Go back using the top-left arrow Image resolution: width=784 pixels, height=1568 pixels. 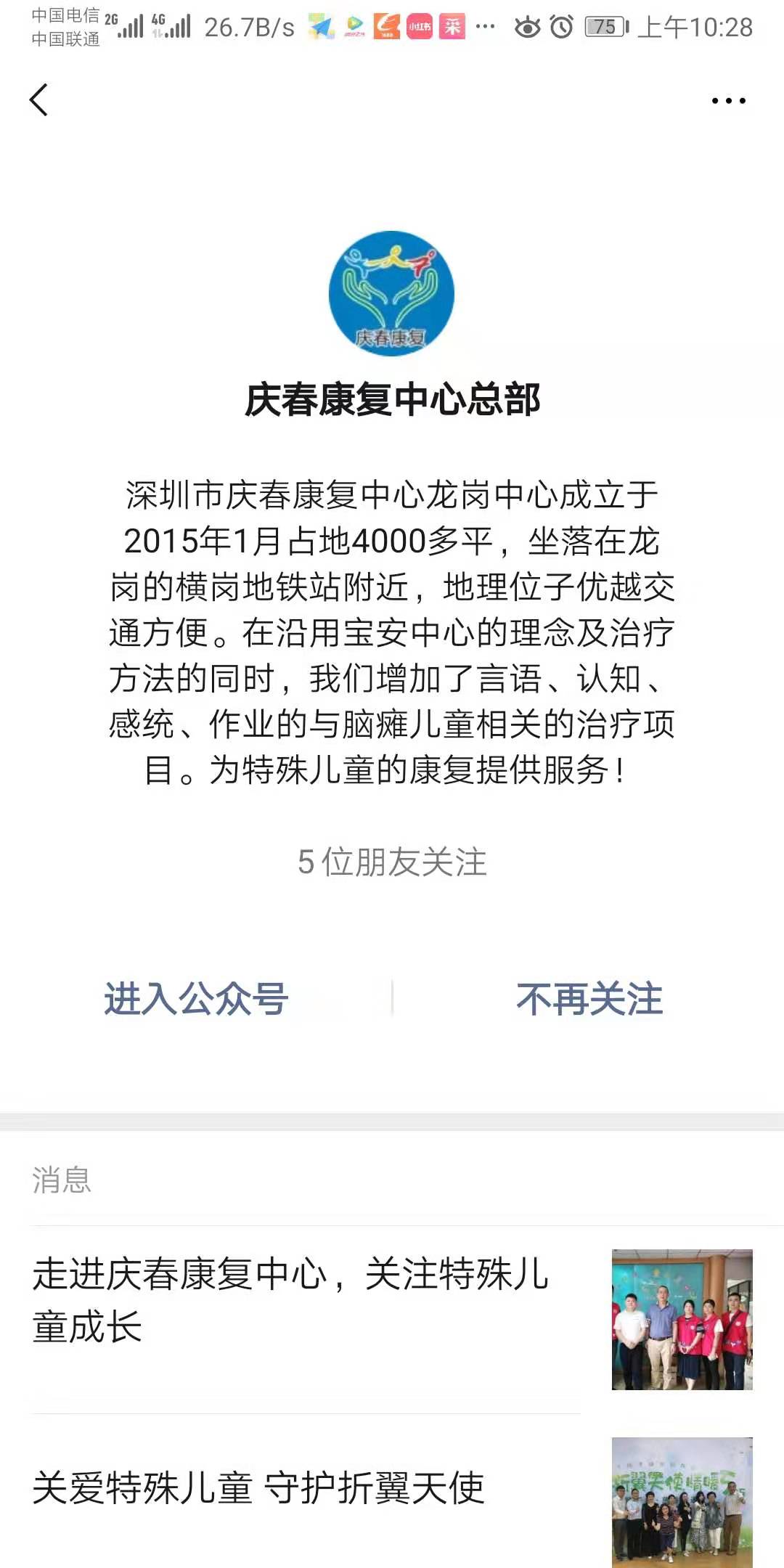[39, 100]
